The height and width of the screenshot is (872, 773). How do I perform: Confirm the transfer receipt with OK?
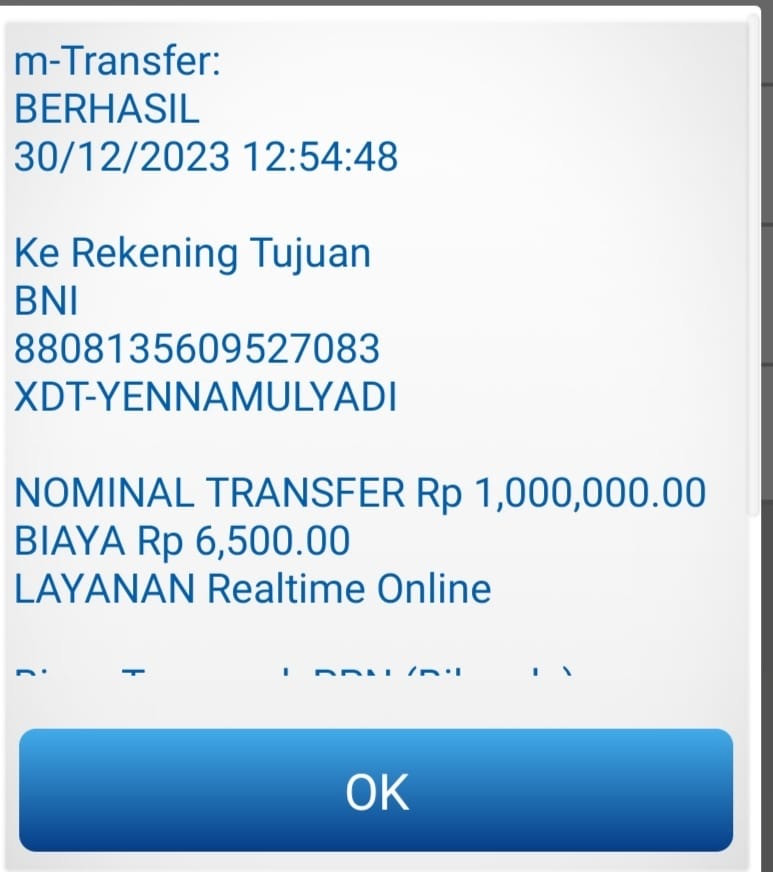376,790
